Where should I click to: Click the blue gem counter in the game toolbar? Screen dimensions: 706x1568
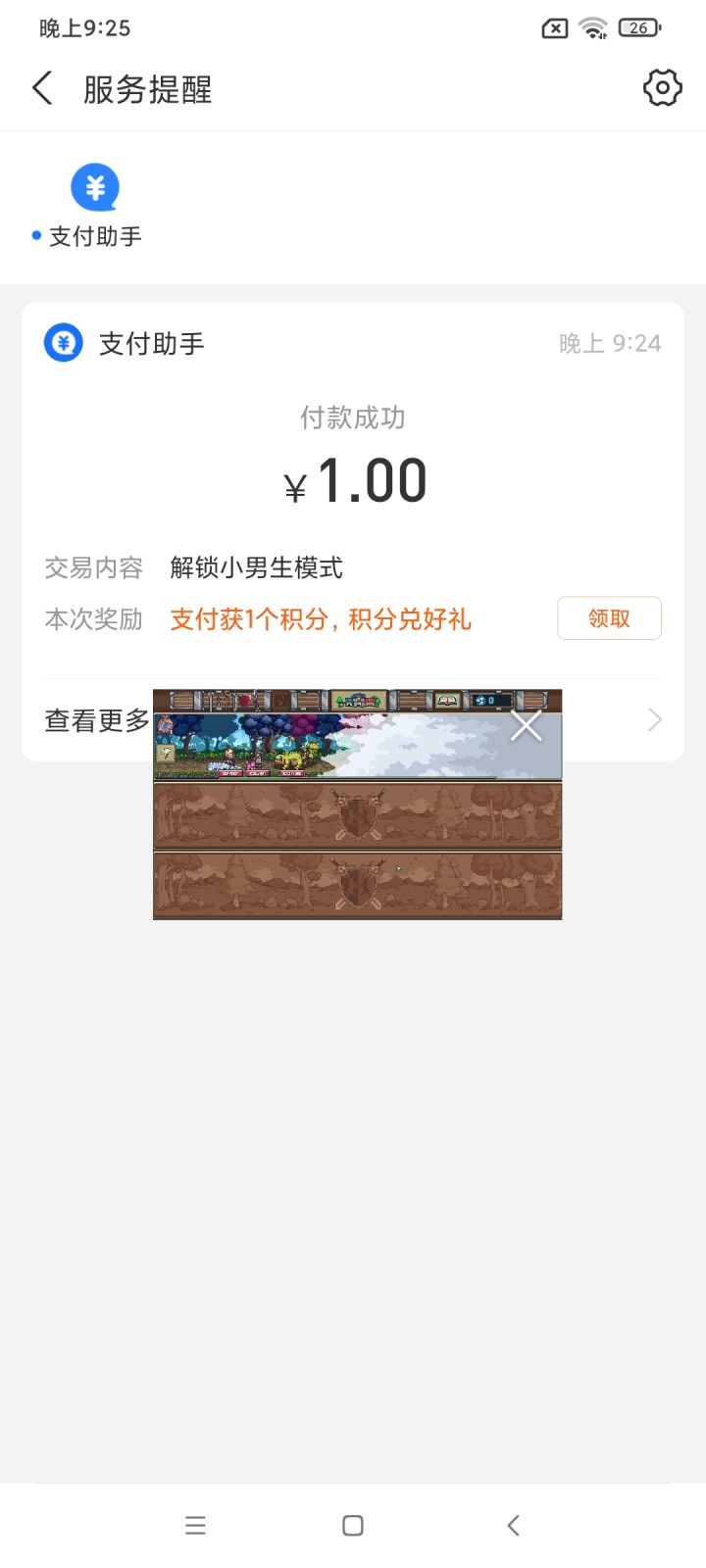pyautogui.click(x=486, y=701)
